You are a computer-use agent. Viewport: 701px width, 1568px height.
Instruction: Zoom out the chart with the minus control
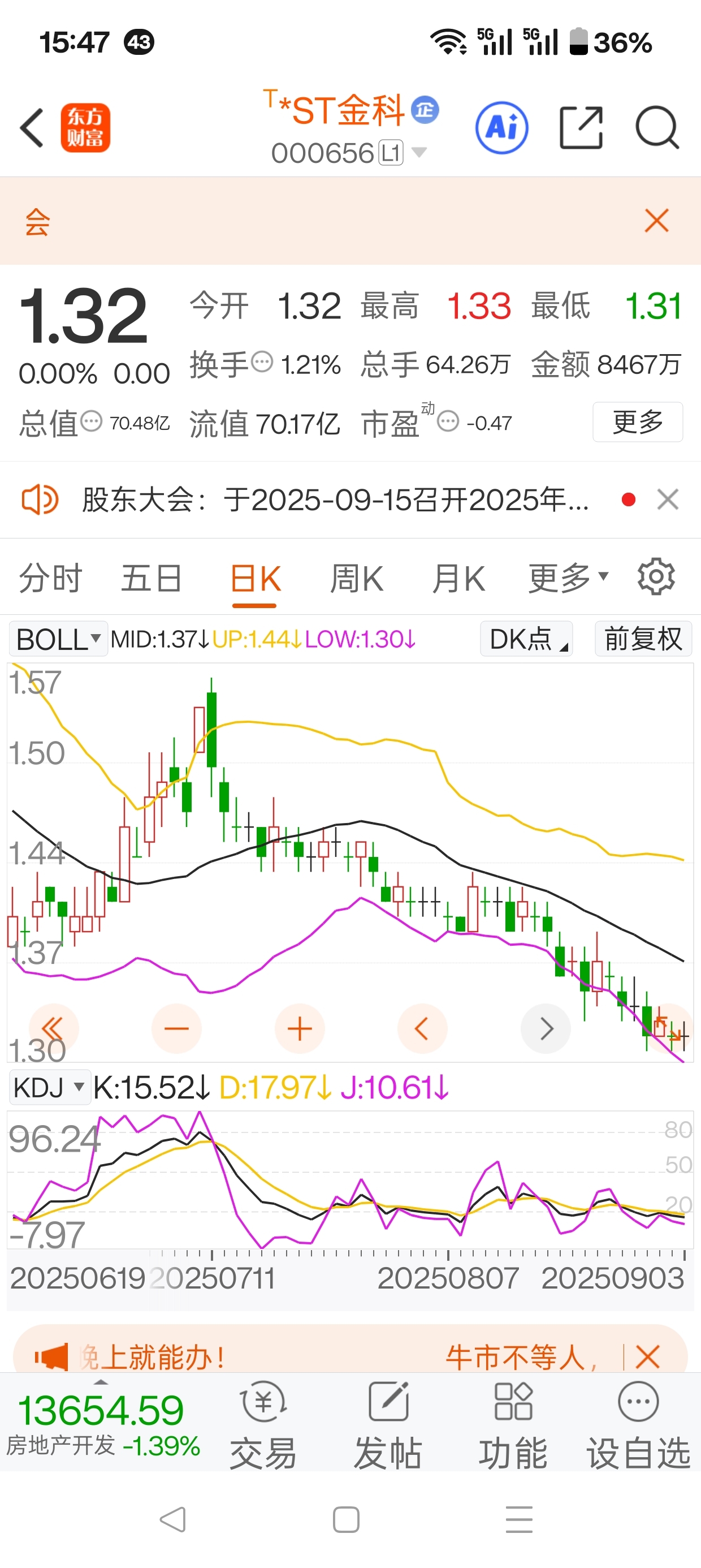pyautogui.click(x=176, y=1029)
